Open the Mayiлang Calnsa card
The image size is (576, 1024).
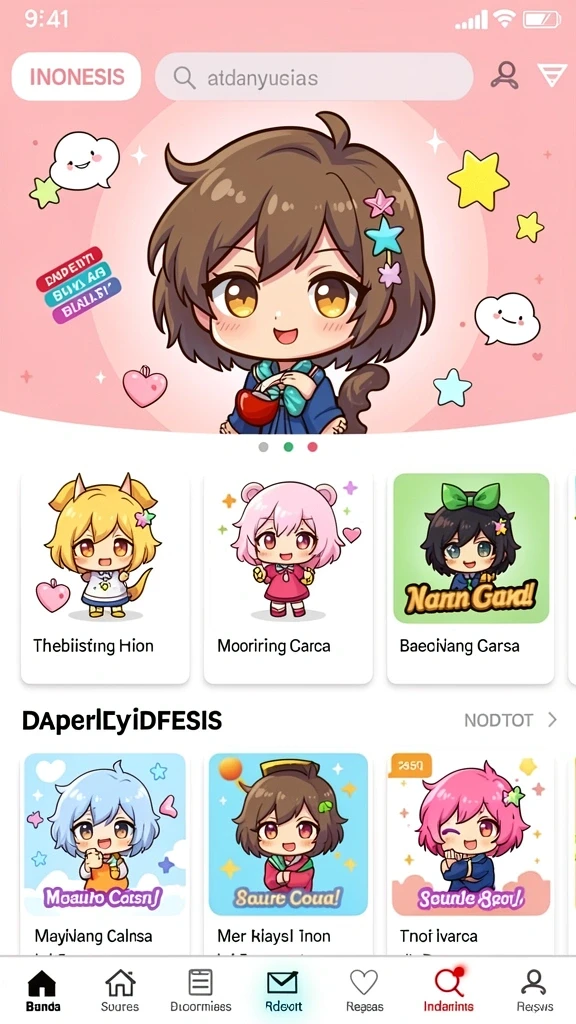105,854
